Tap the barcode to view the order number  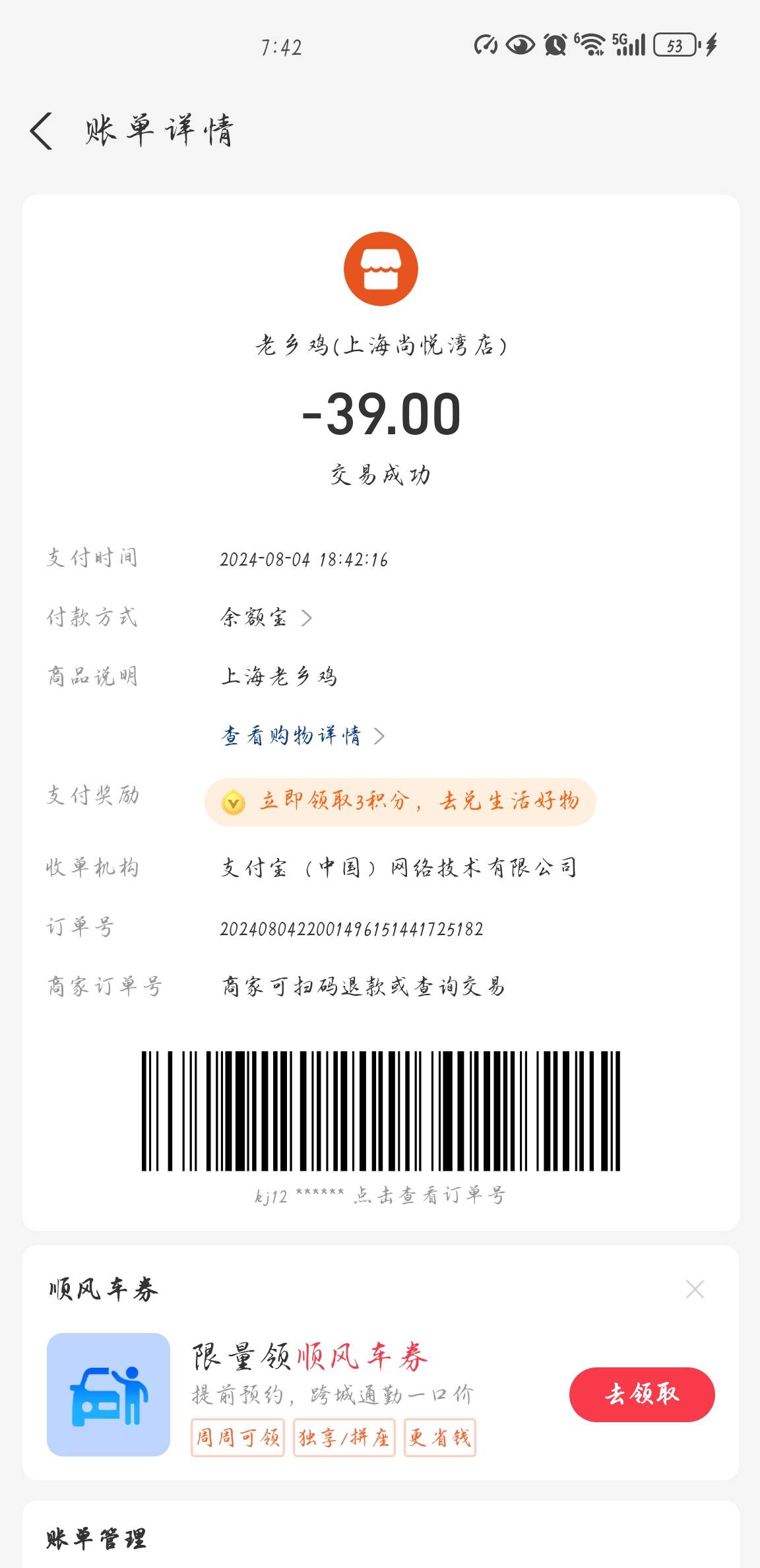click(x=381, y=1111)
